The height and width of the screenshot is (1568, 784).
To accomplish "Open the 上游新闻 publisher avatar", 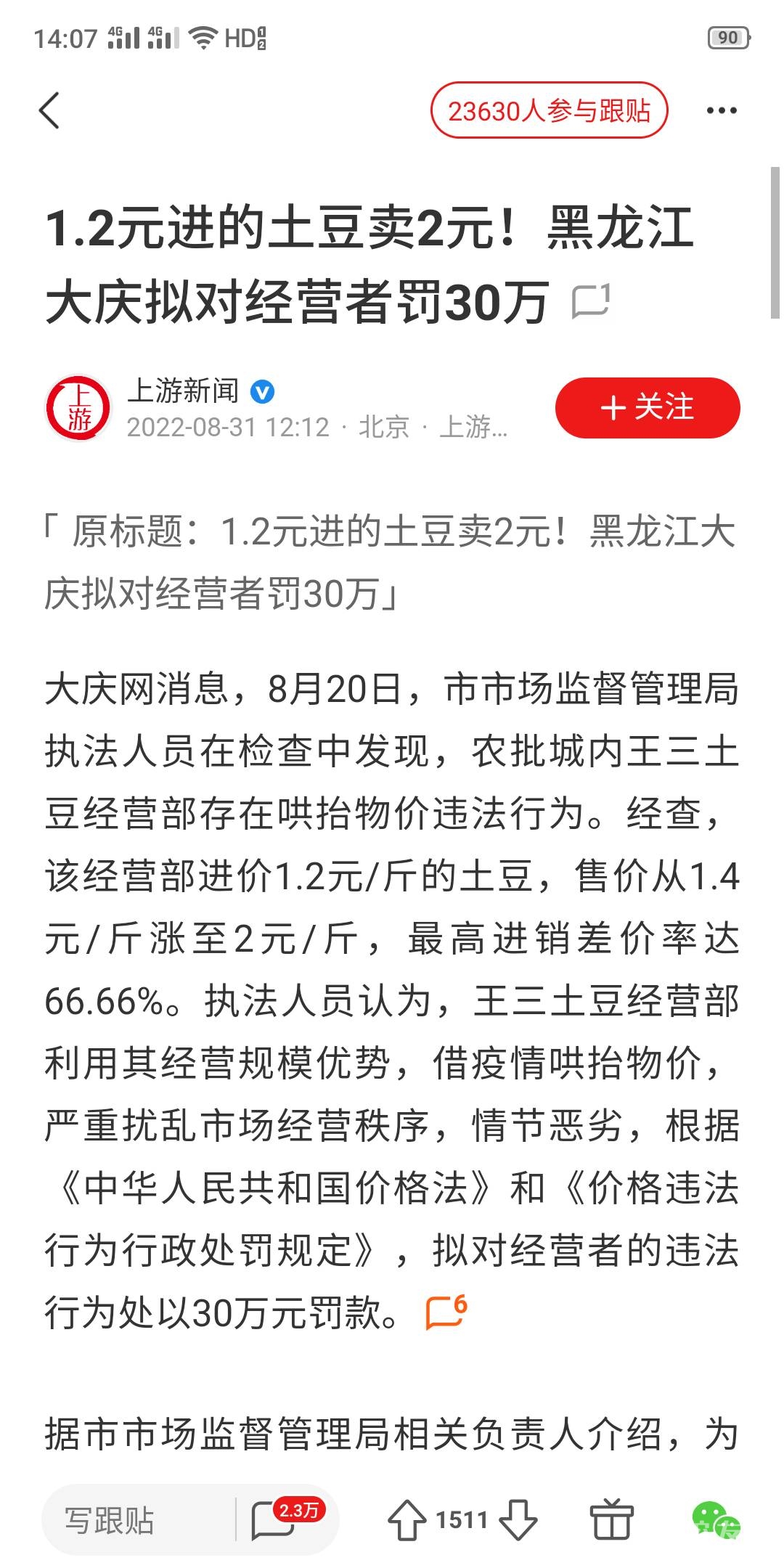I will pos(78,408).
